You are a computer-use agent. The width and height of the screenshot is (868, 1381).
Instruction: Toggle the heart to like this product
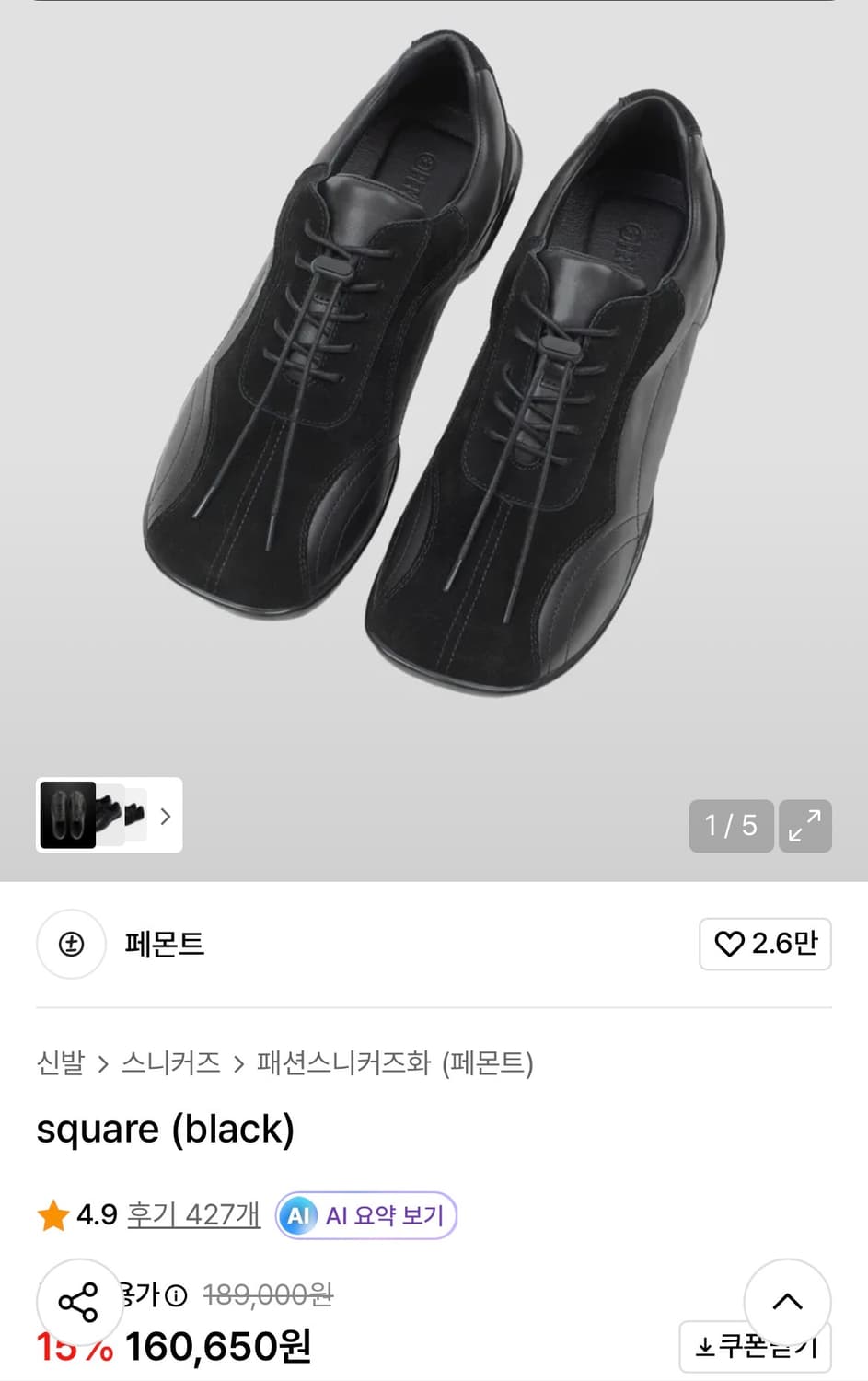[730, 945]
